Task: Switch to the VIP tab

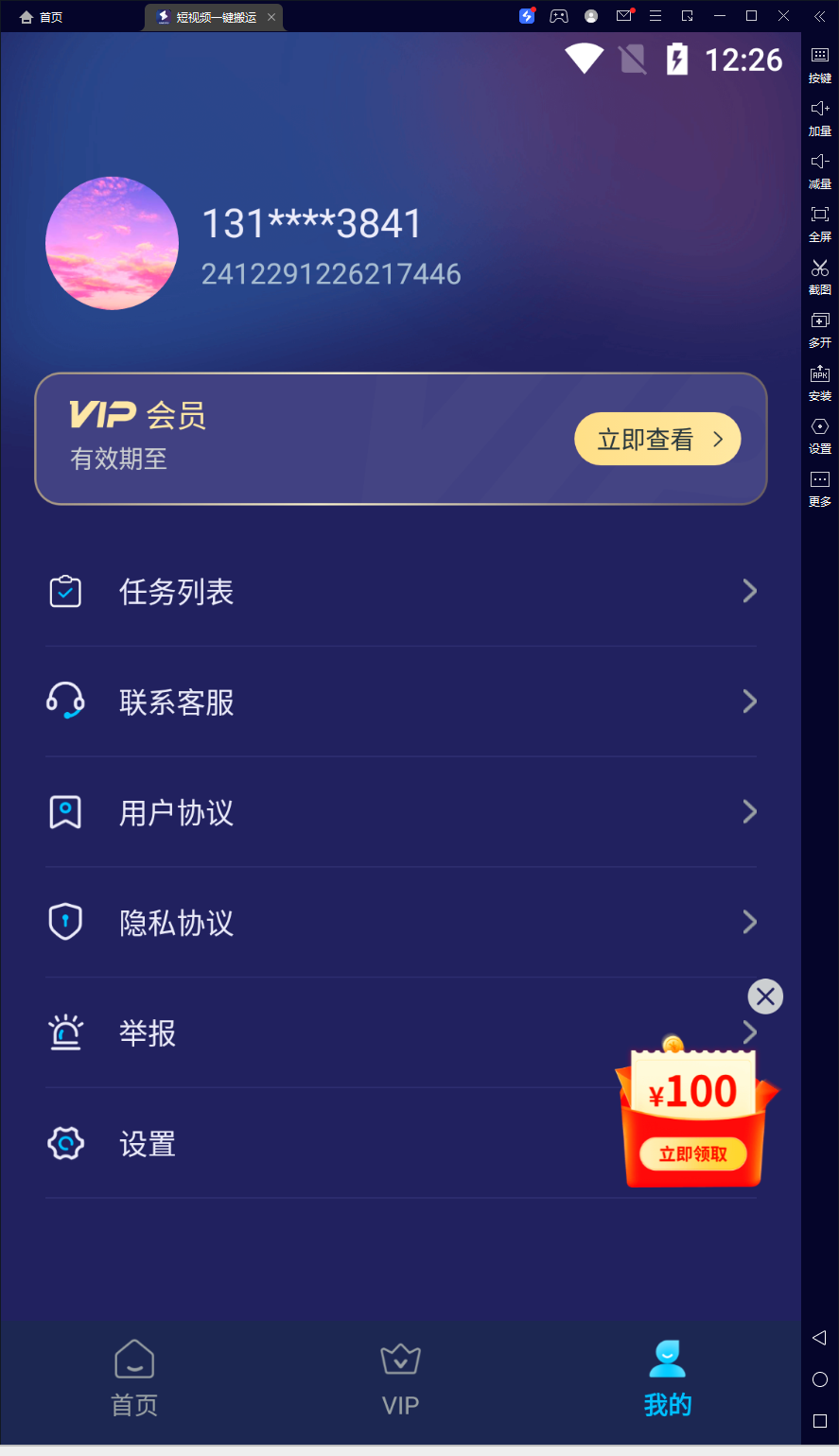Action: (x=400, y=1379)
